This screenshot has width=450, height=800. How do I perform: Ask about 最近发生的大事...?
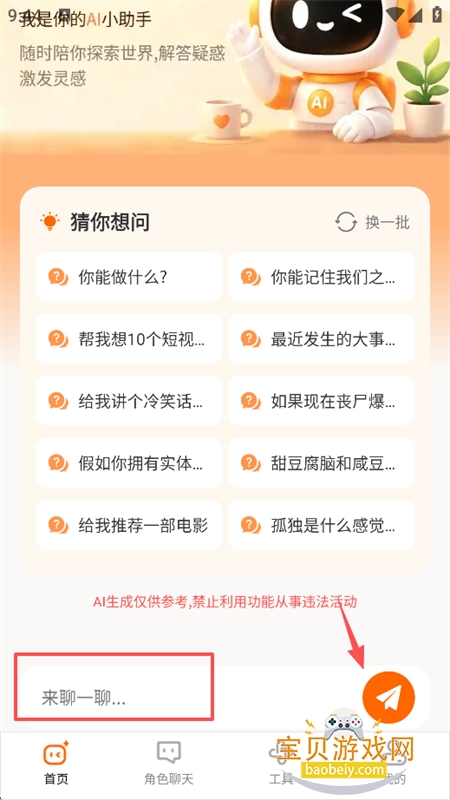click(x=321, y=339)
